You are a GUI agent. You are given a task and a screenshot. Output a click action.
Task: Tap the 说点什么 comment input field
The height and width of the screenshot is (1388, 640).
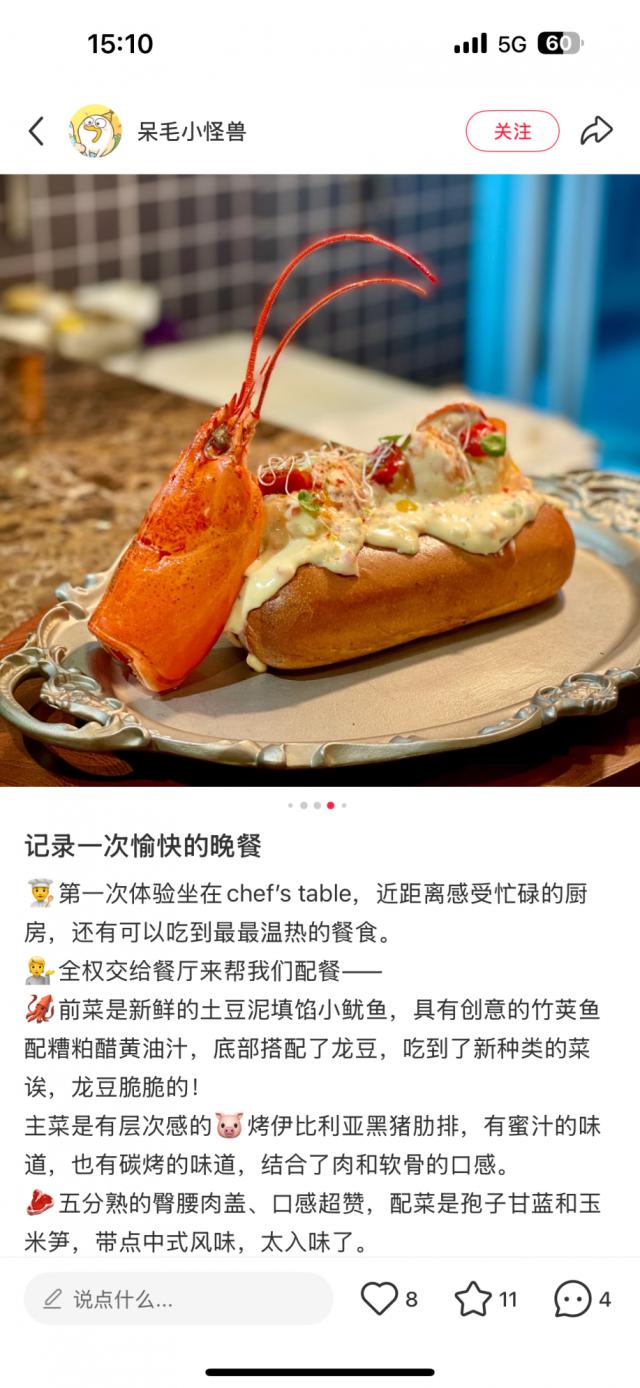pos(178,1299)
